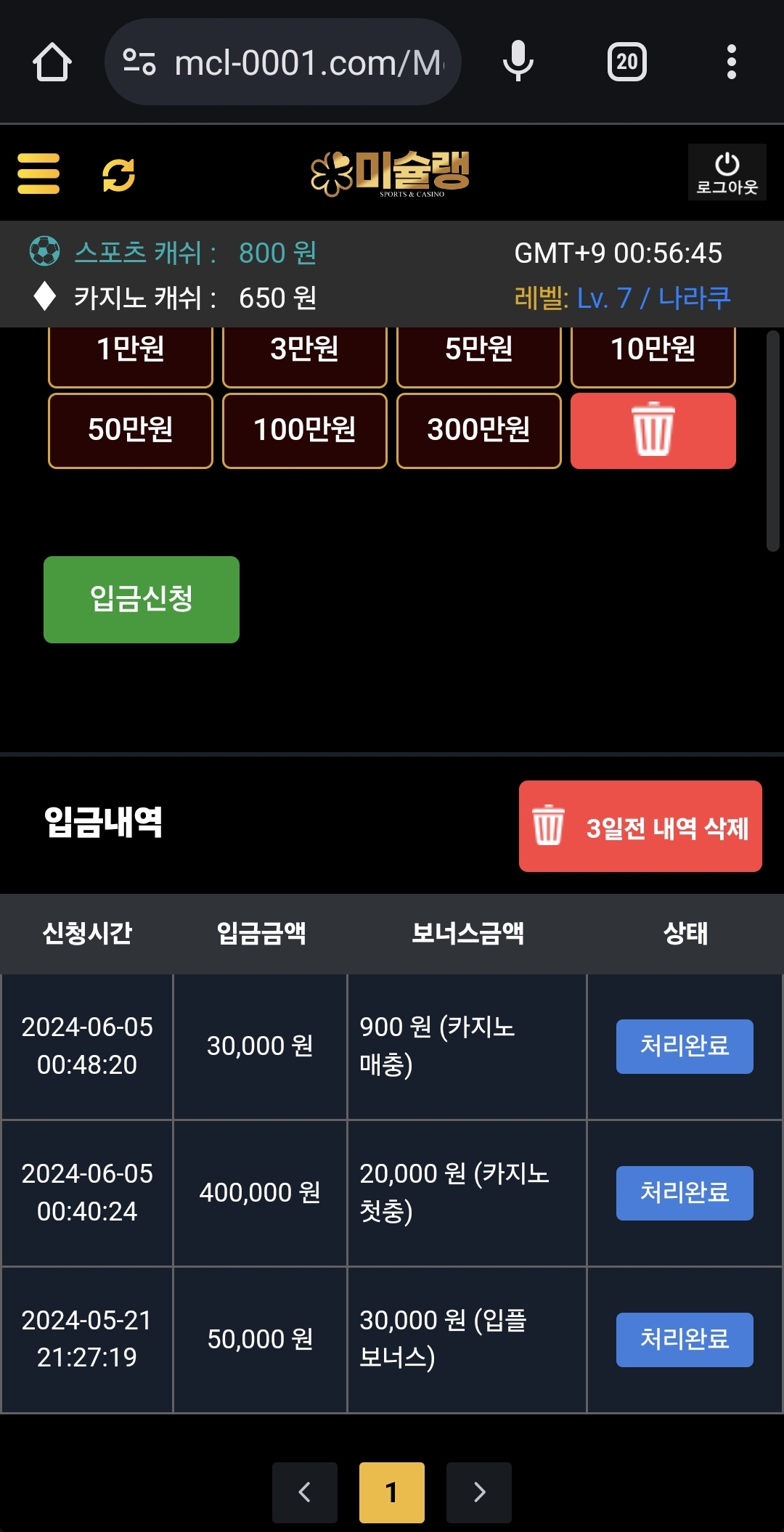This screenshot has width=784, height=1532.
Task: Open the browser tab switcher
Action: tap(627, 62)
